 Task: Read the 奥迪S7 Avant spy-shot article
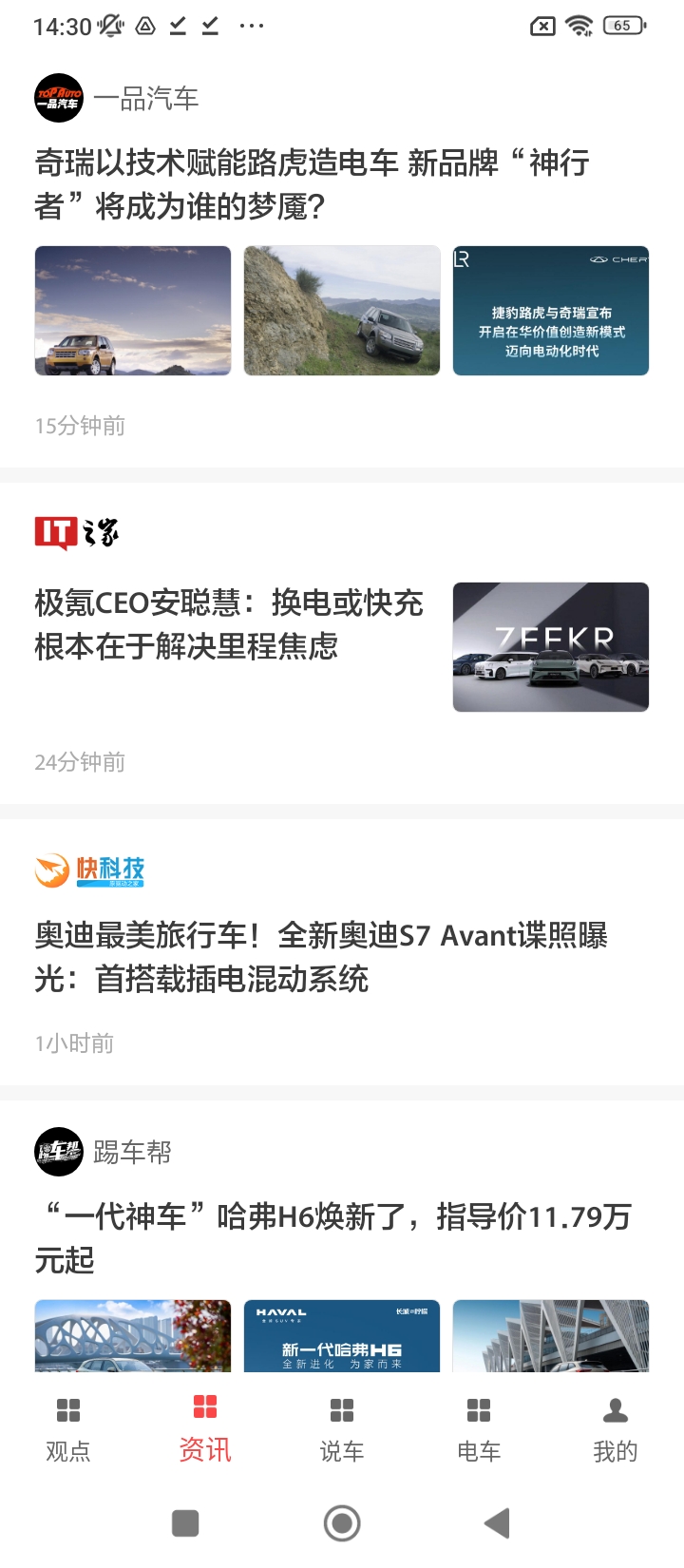tap(321, 957)
